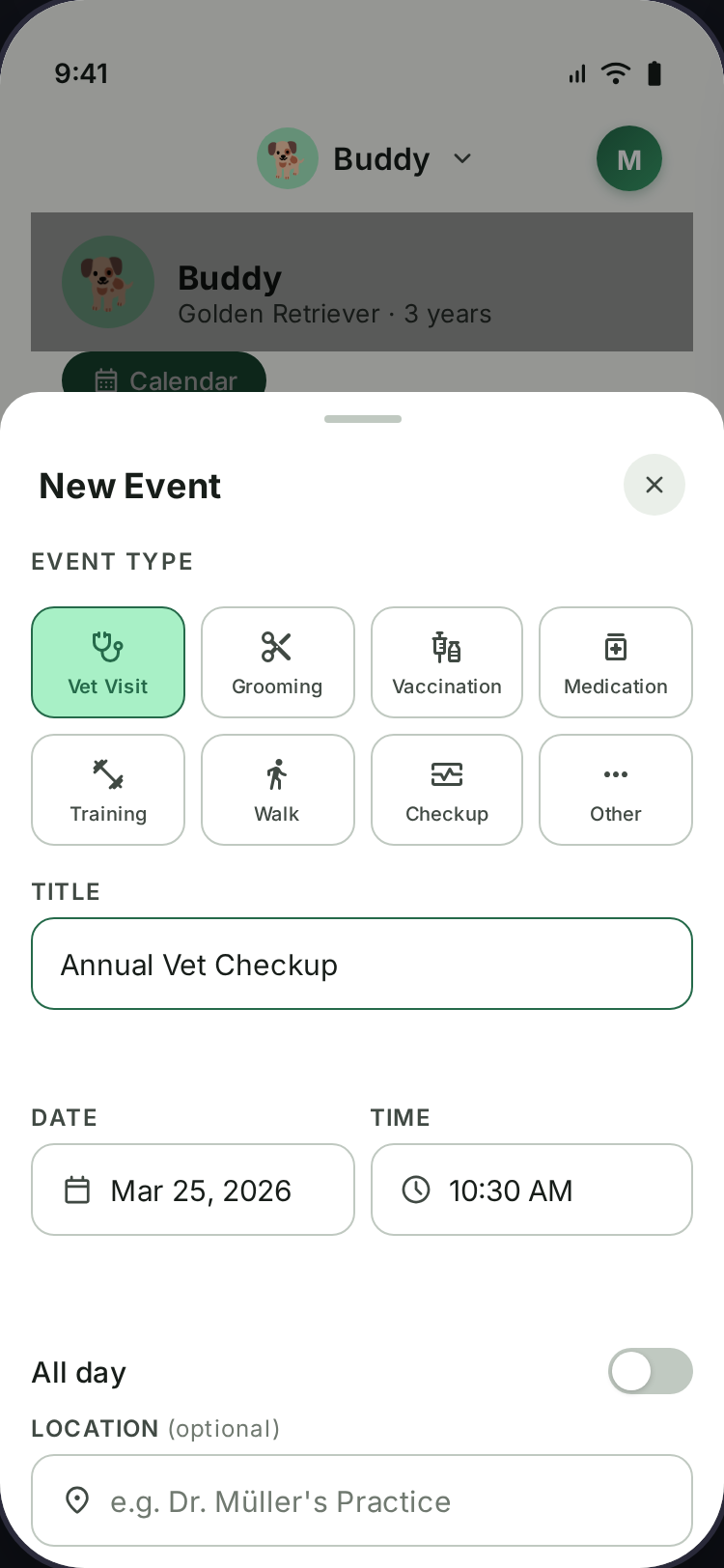Pick the Checkup event type
This screenshot has height=1568, width=724.
(447, 790)
